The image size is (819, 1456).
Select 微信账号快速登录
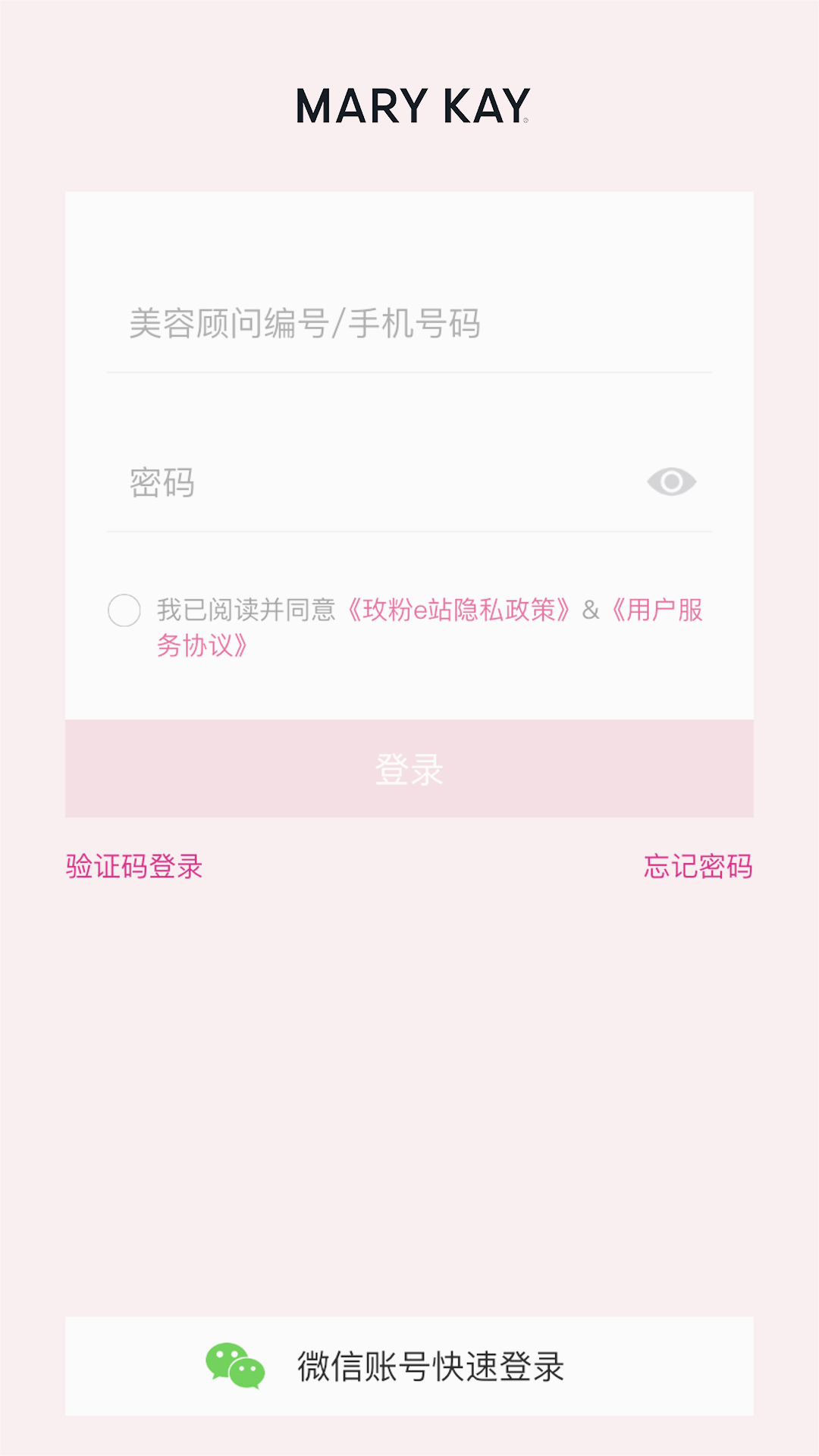[409, 1367]
